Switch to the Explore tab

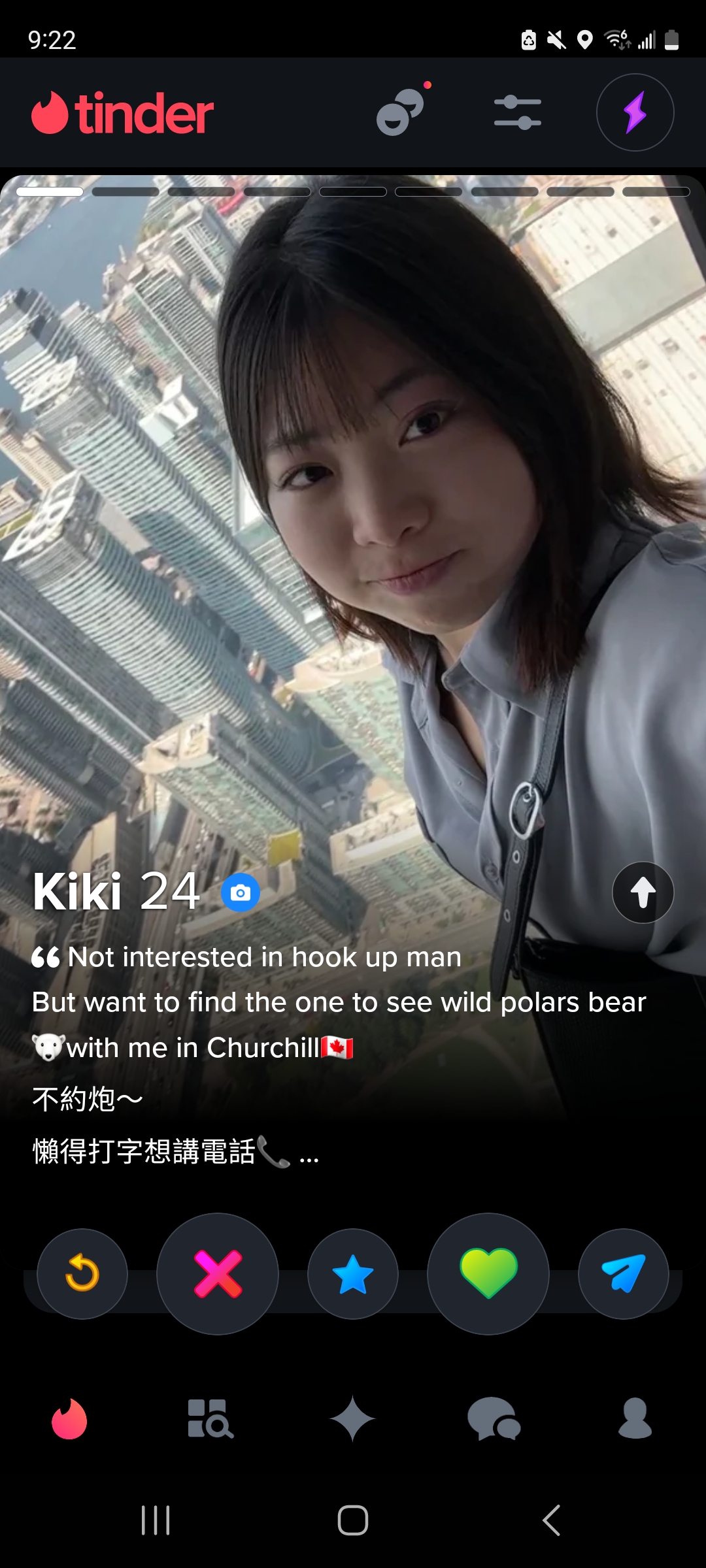tap(210, 1418)
